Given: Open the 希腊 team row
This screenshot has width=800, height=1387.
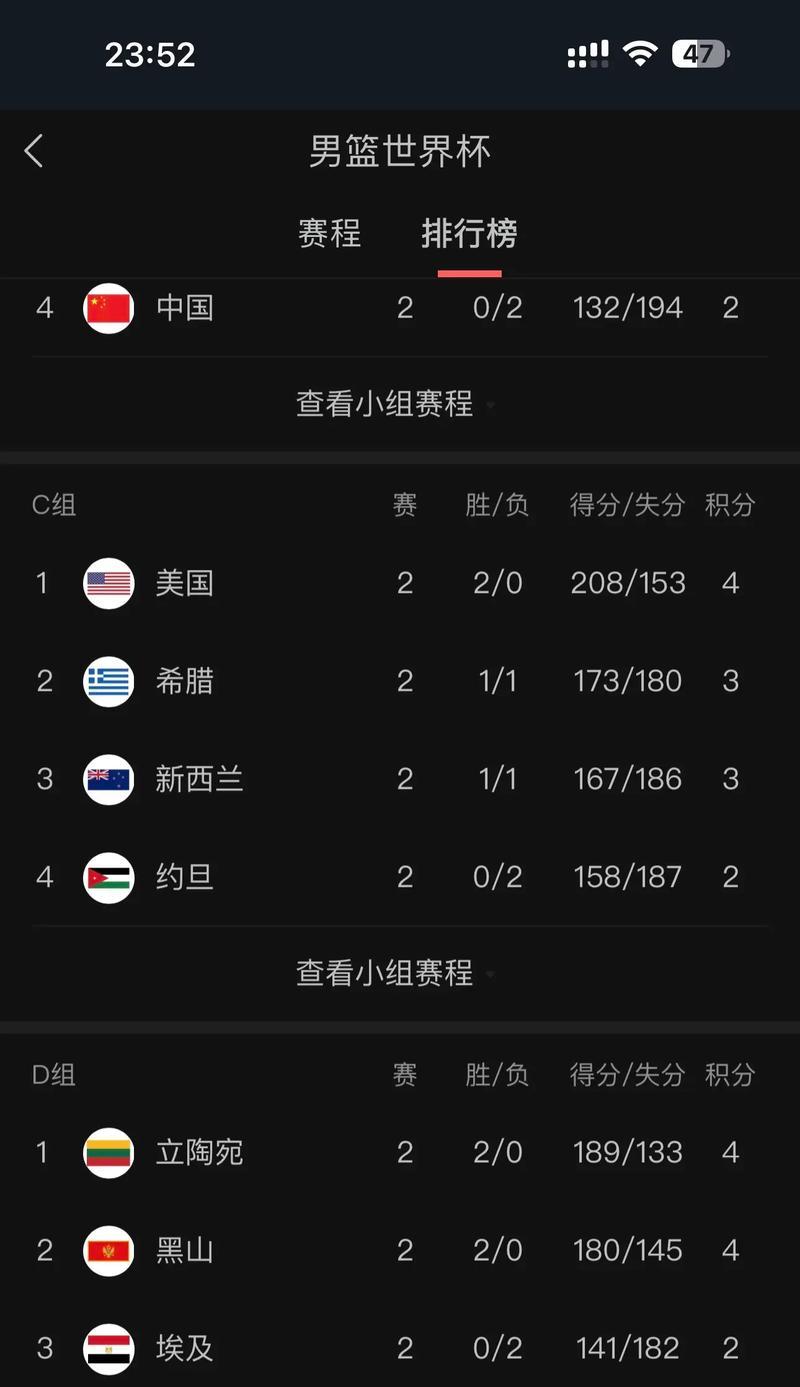Looking at the screenshot, I should [400, 681].
